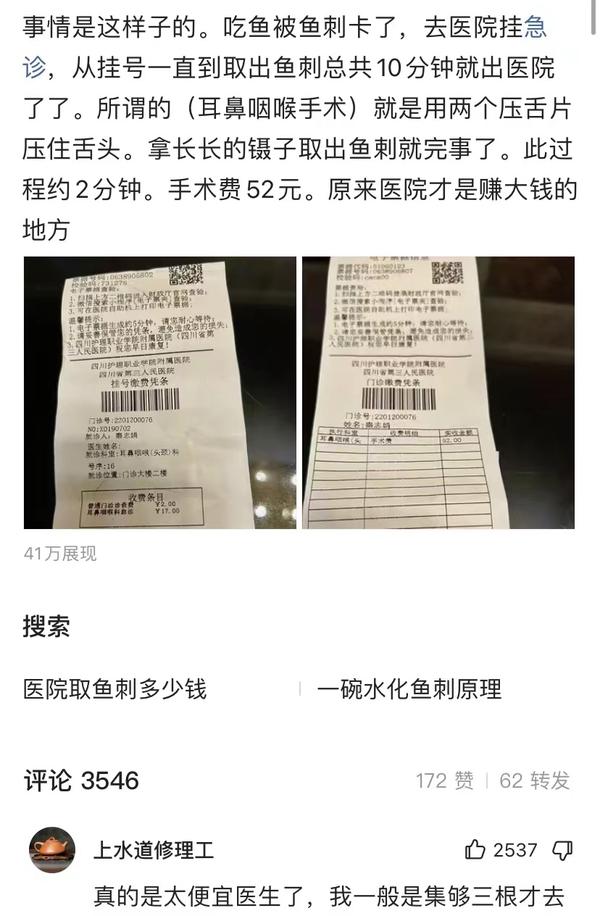Search 医院取鱼刺多少钱 suggestion
Viewport: 600px width, 916px height.
[115, 689]
